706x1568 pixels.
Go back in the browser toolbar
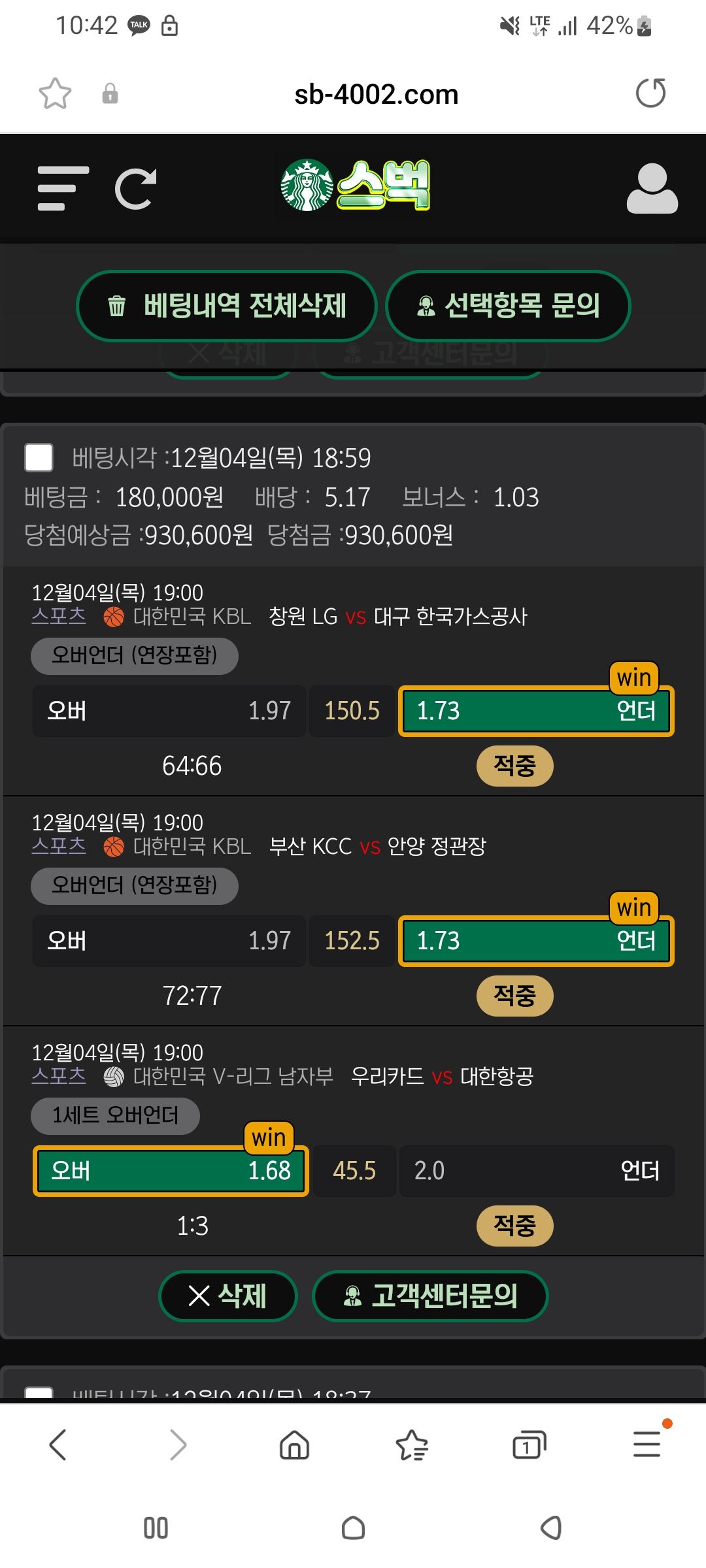pos(58,1445)
